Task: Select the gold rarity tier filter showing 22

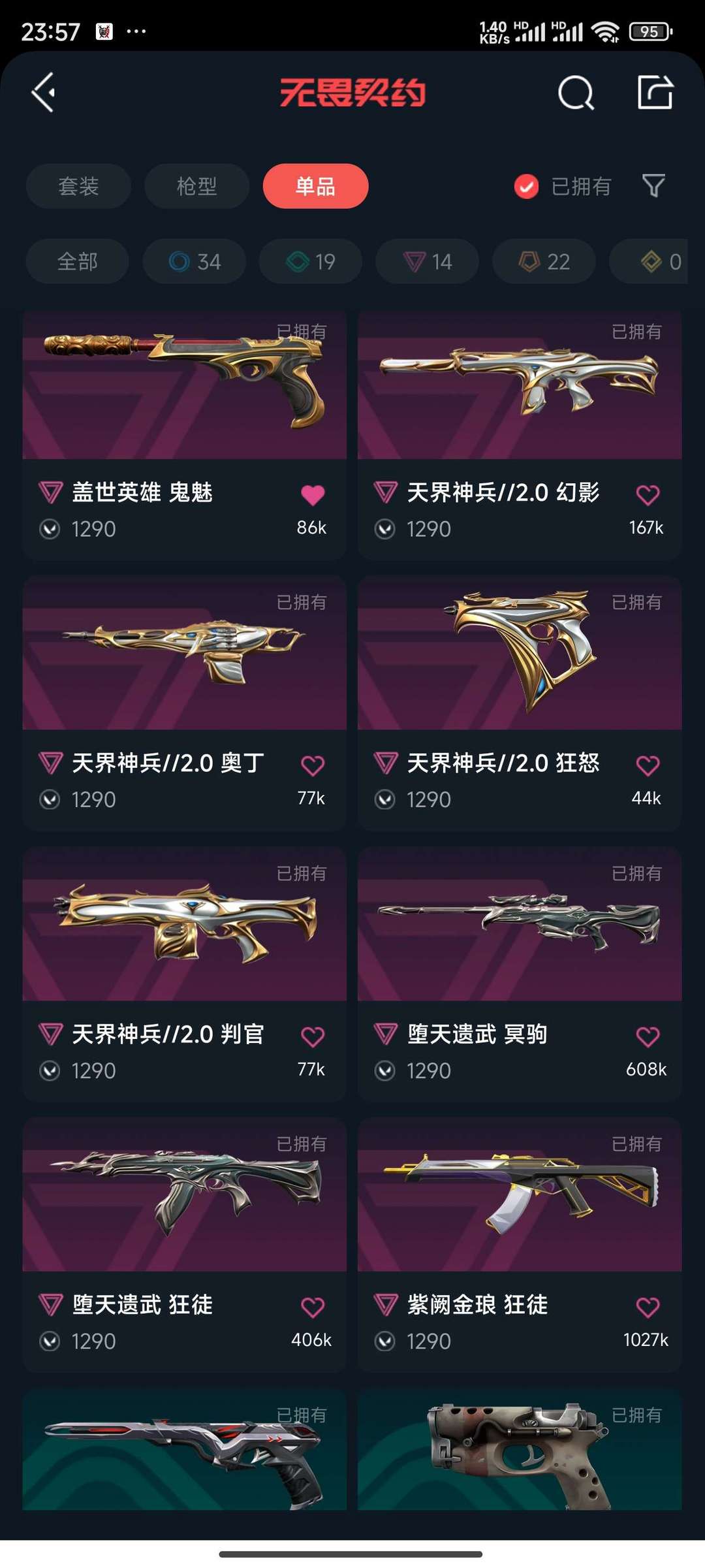Action: tap(542, 261)
